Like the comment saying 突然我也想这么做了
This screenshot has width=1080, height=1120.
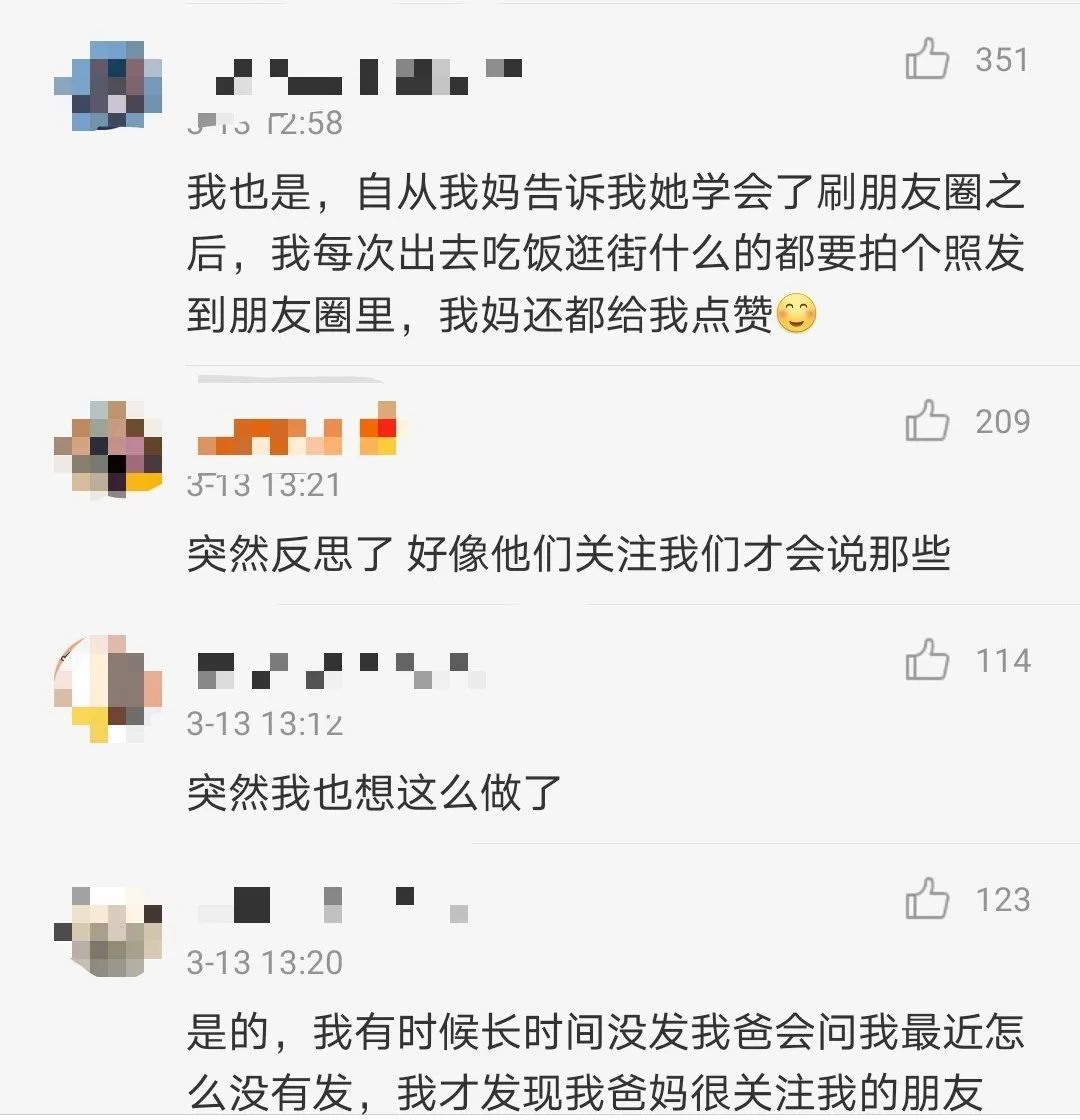coord(926,659)
